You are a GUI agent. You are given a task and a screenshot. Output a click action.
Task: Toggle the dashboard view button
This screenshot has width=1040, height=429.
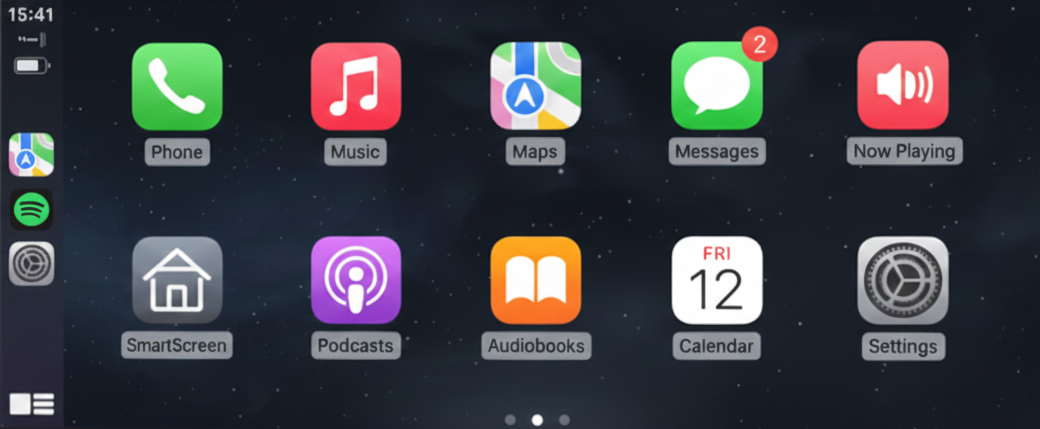(x=31, y=404)
